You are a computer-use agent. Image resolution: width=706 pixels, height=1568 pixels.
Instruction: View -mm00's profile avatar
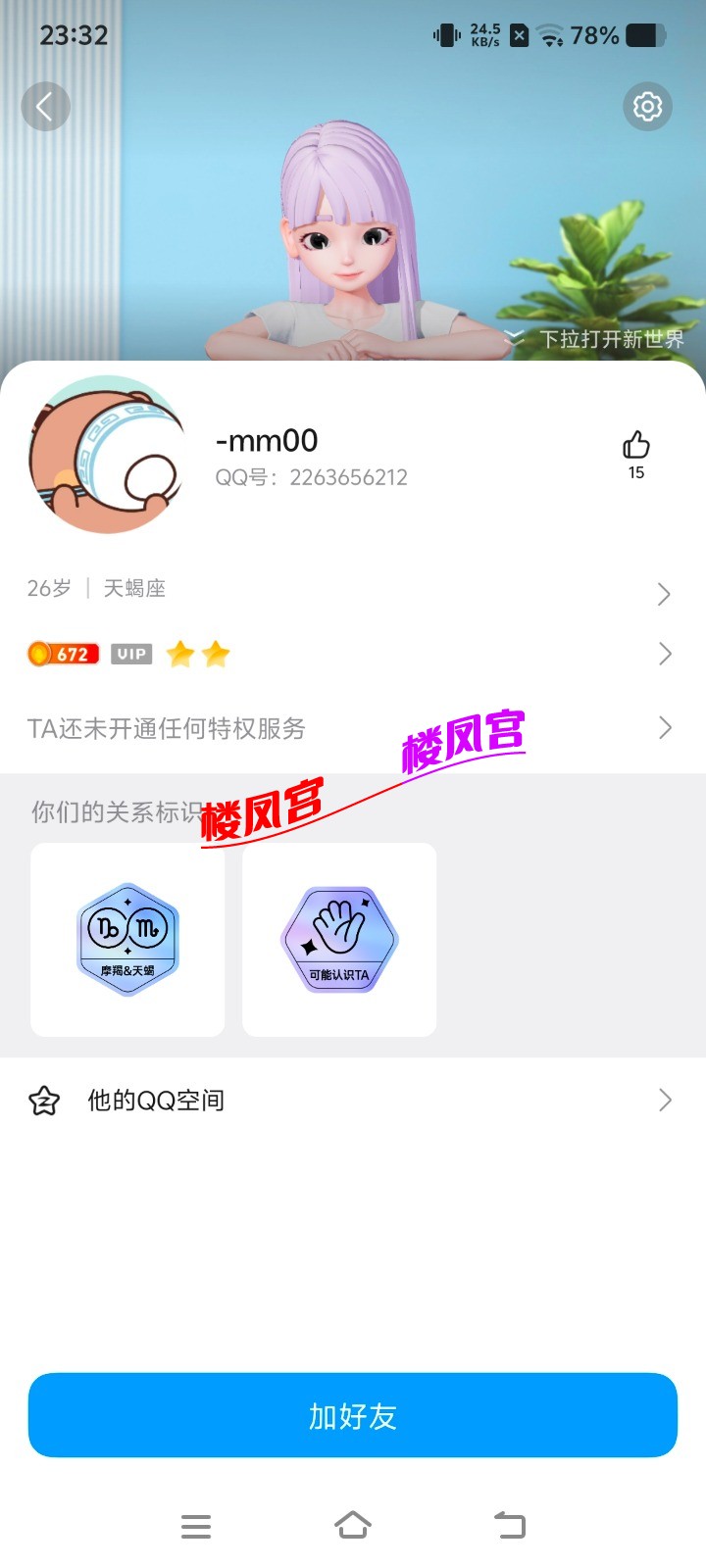coord(108,454)
